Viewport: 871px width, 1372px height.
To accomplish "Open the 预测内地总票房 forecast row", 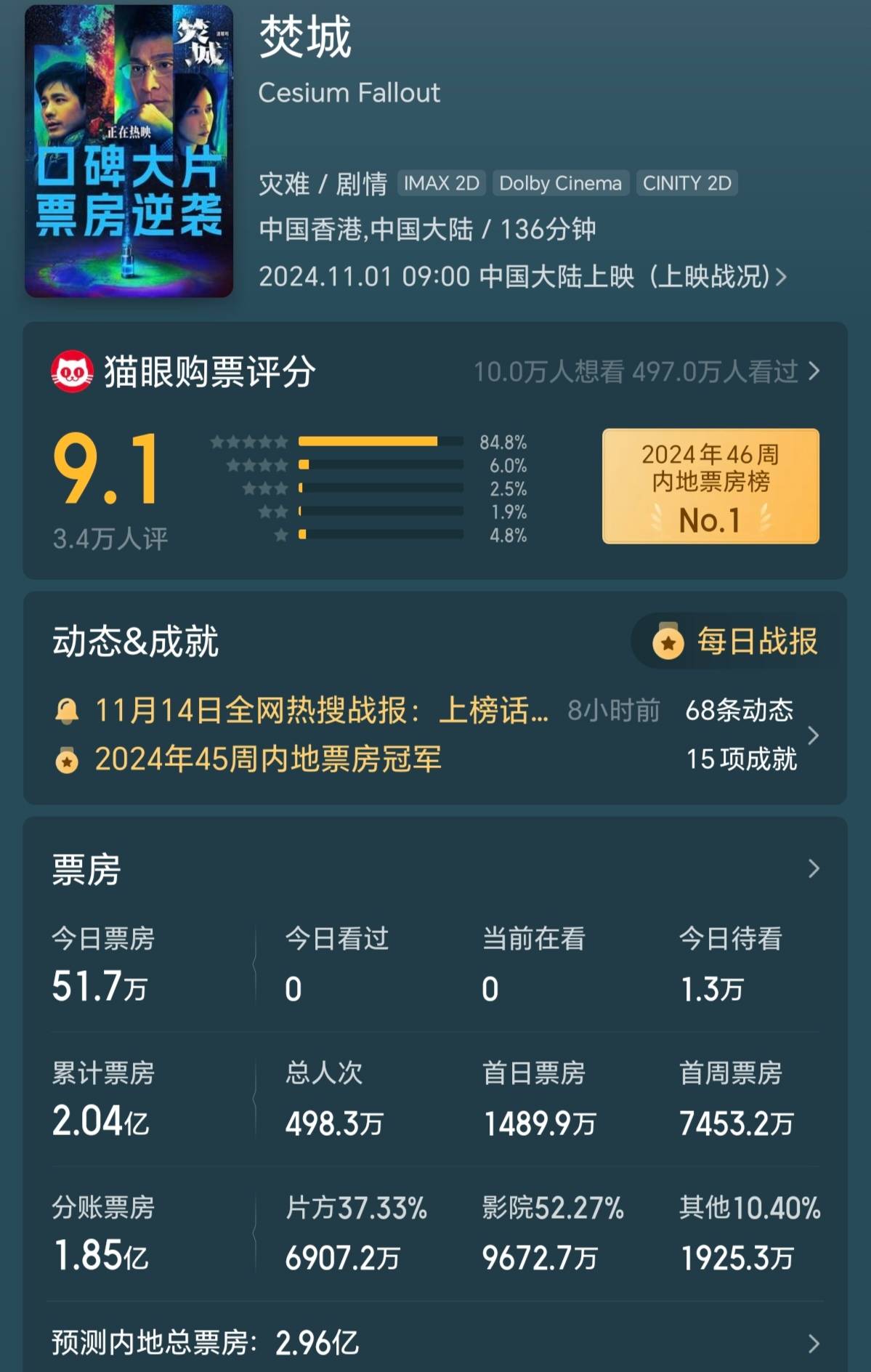I will 434,1343.
